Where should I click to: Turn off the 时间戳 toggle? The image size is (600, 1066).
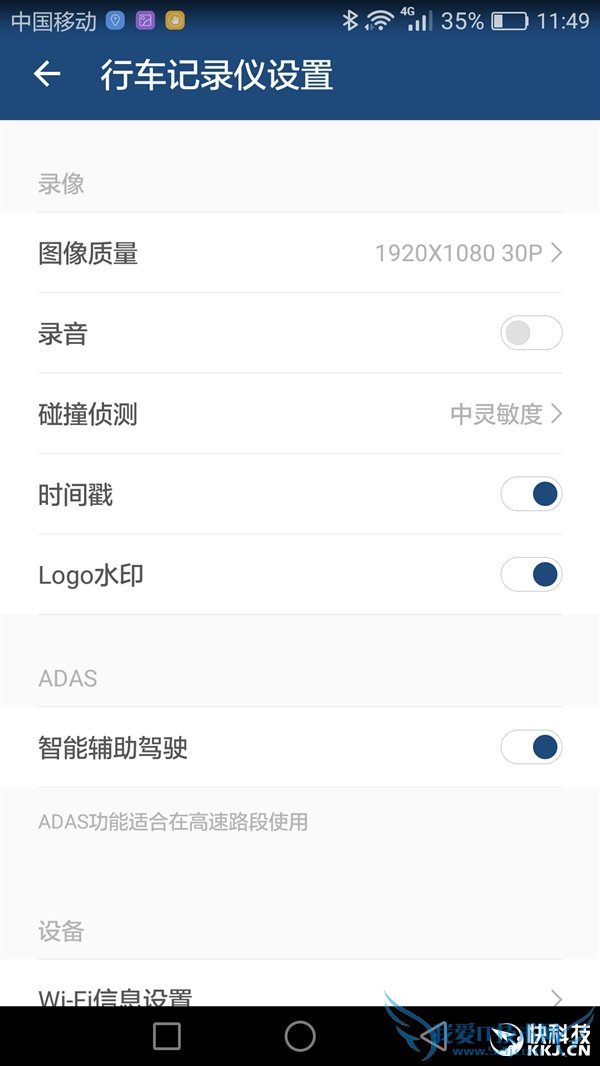[x=531, y=494]
